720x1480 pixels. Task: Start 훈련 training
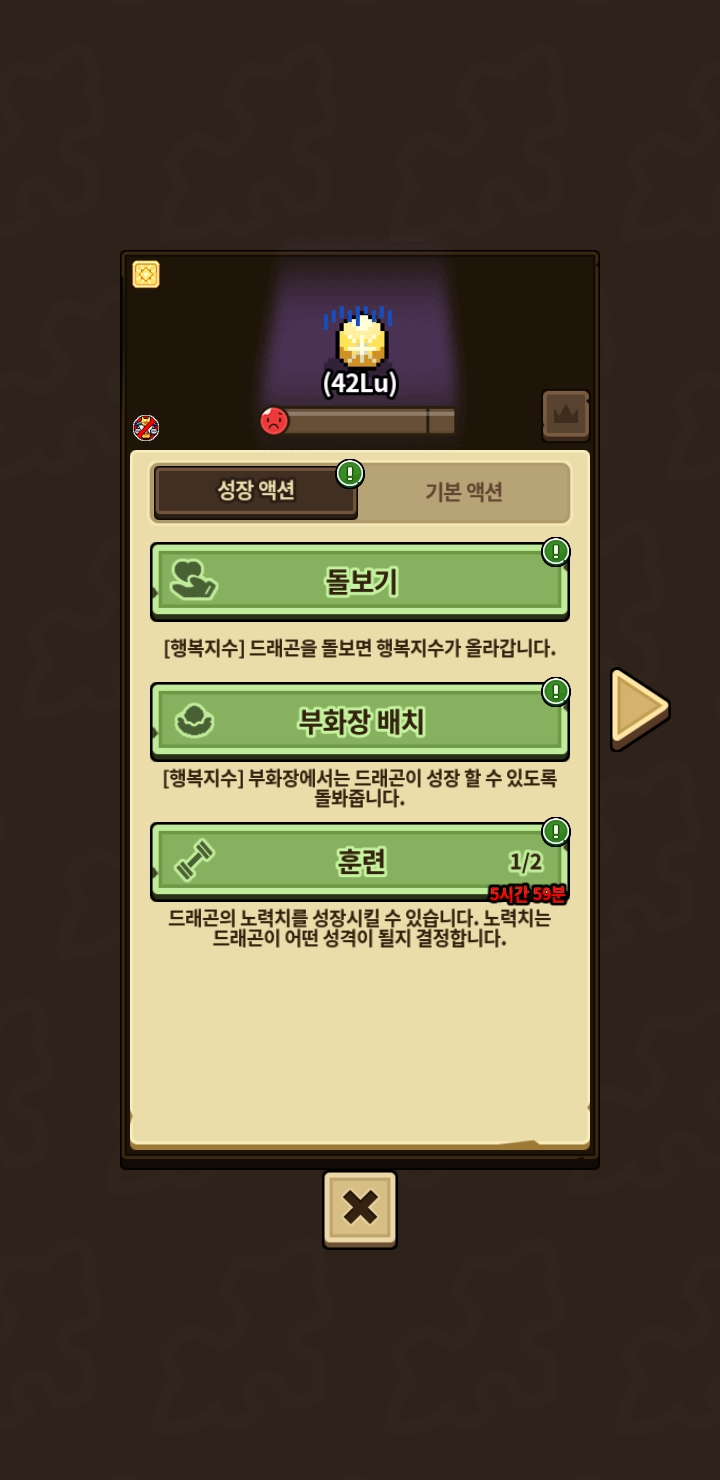click(360, 861)
